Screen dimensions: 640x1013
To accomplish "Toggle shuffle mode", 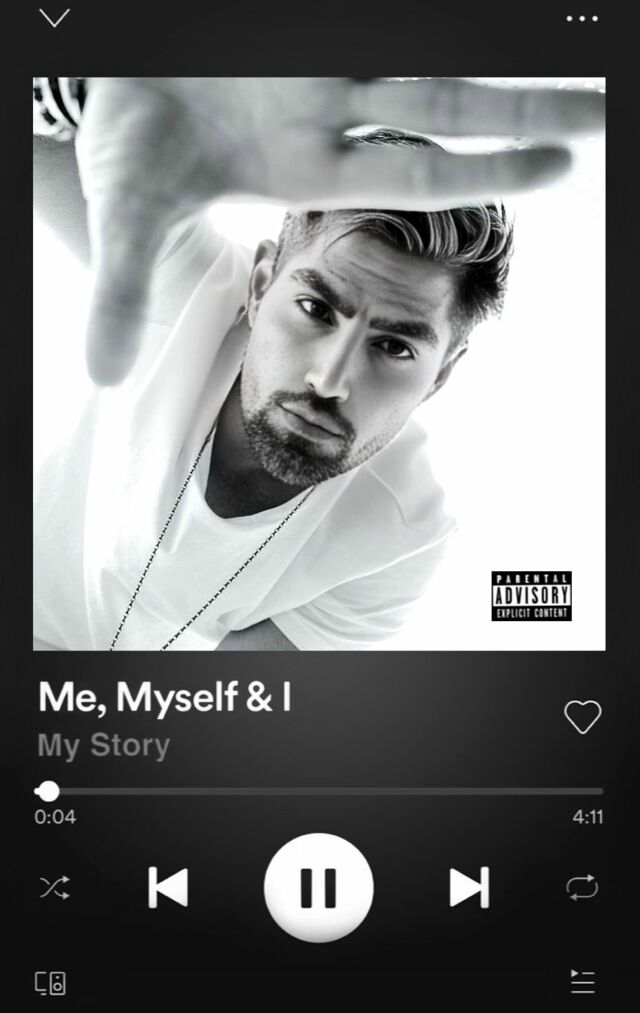I will coord(54,887).
